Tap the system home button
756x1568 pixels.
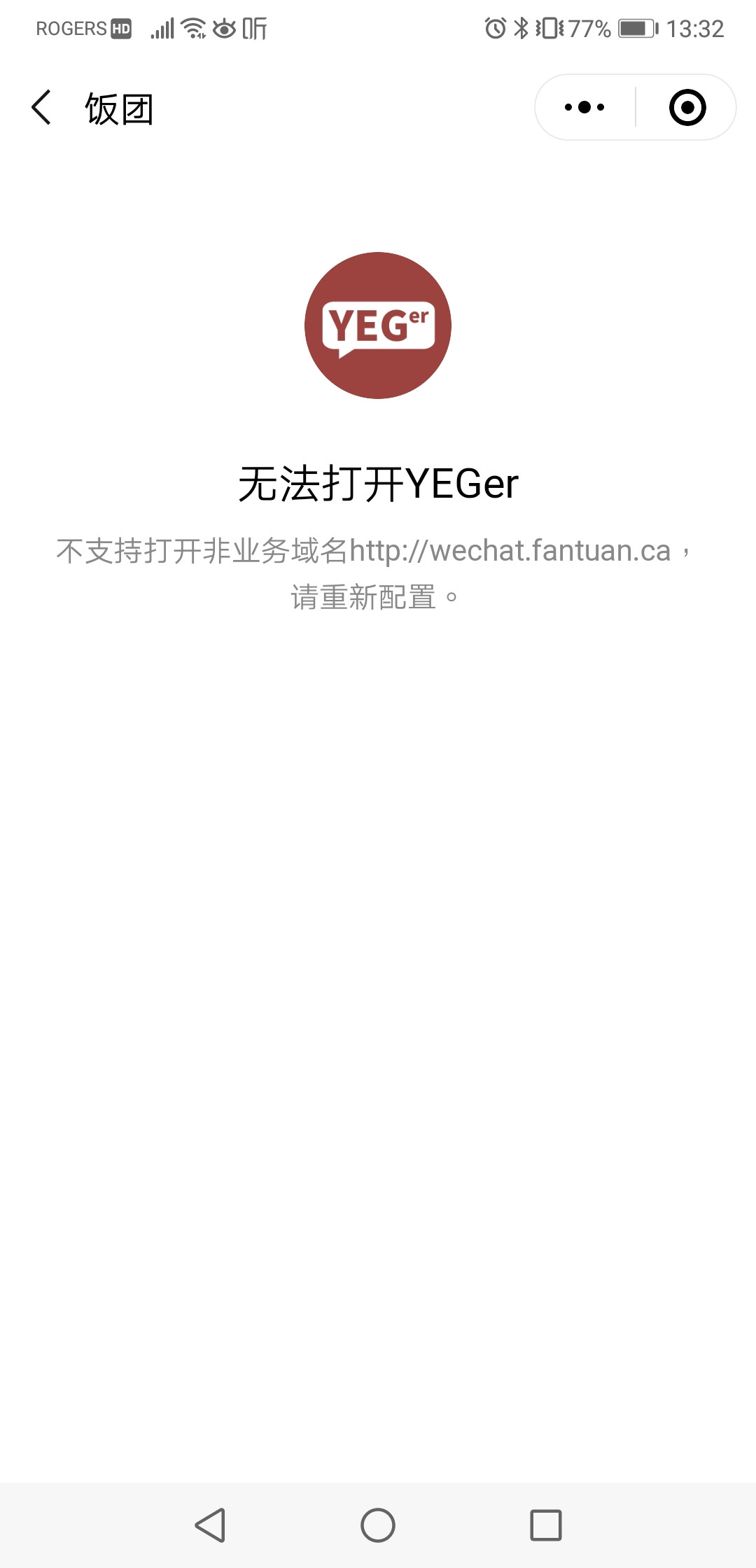click(x=378, y=1525)
